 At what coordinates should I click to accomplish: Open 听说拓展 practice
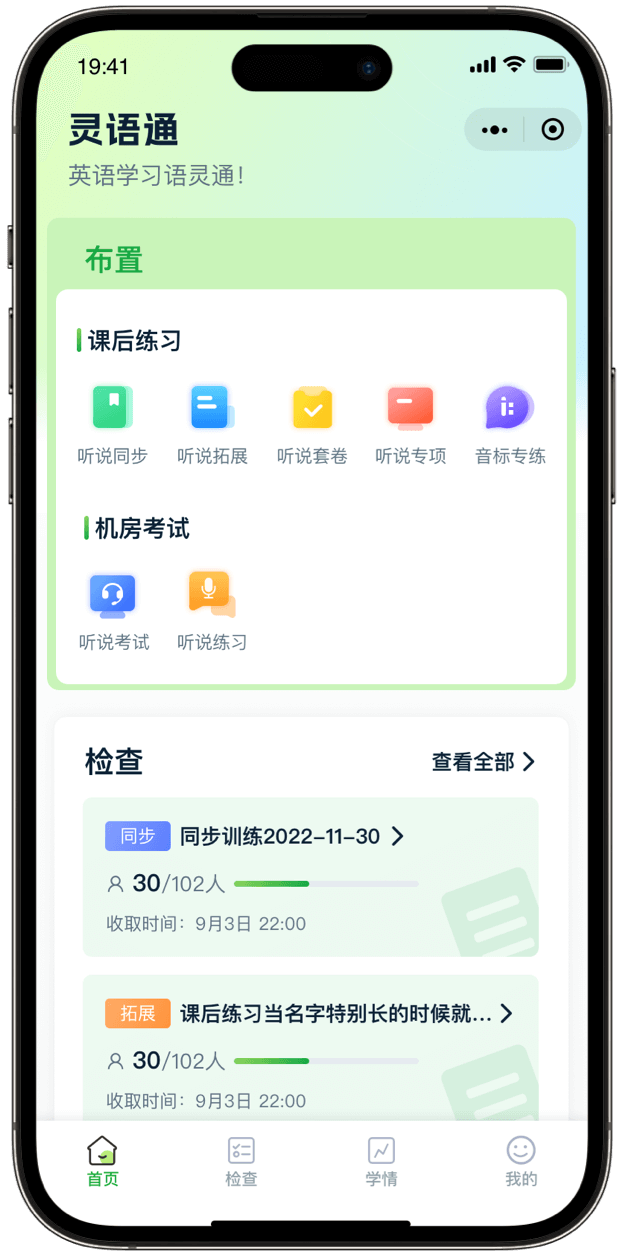pyautogui.click(x=212, y=425)
